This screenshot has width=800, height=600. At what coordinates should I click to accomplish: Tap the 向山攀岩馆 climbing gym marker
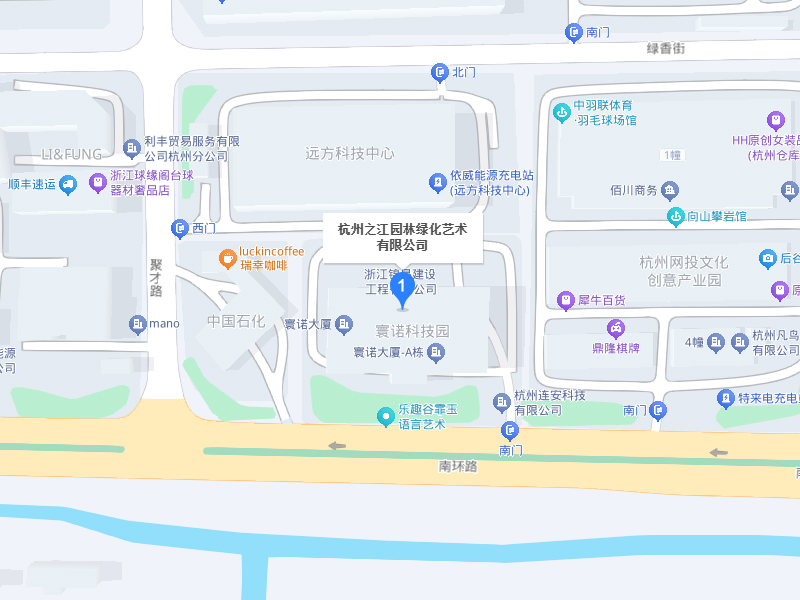point(677,215)
